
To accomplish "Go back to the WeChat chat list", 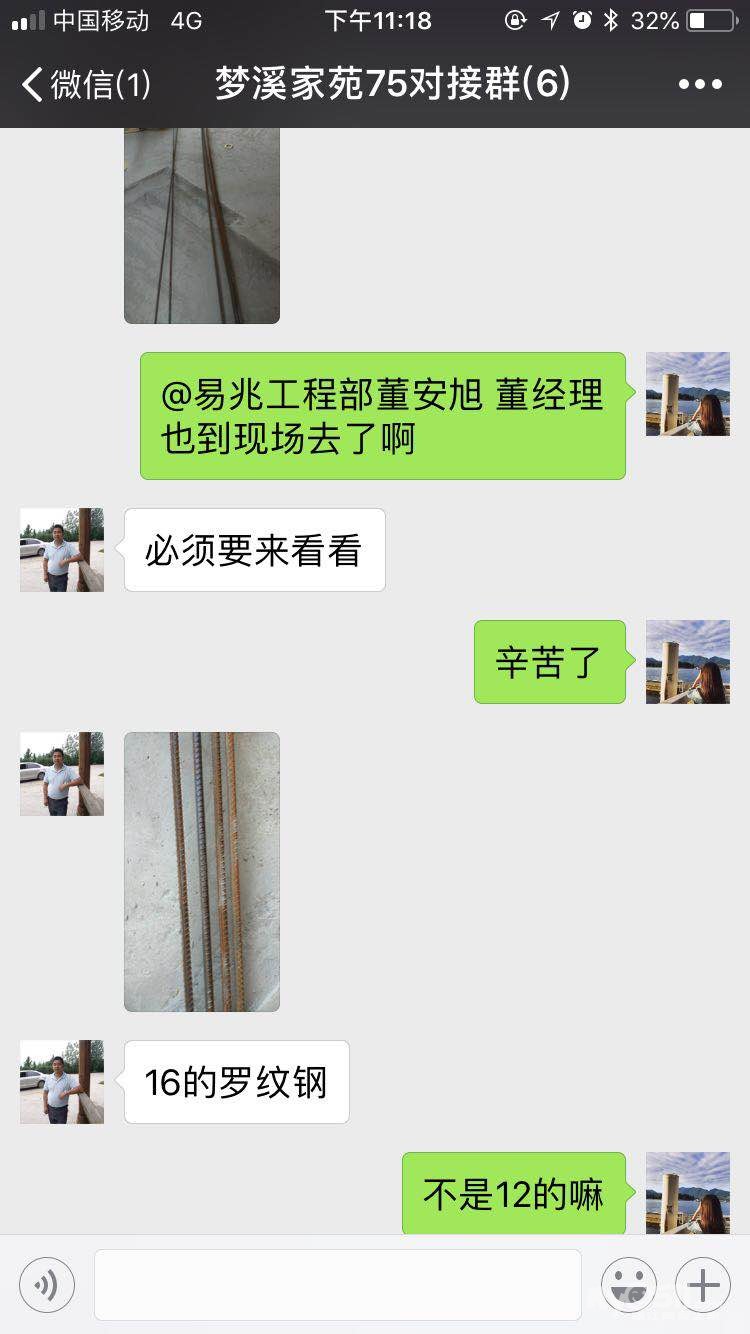I will pyautogui.click(x=85, y=85).
